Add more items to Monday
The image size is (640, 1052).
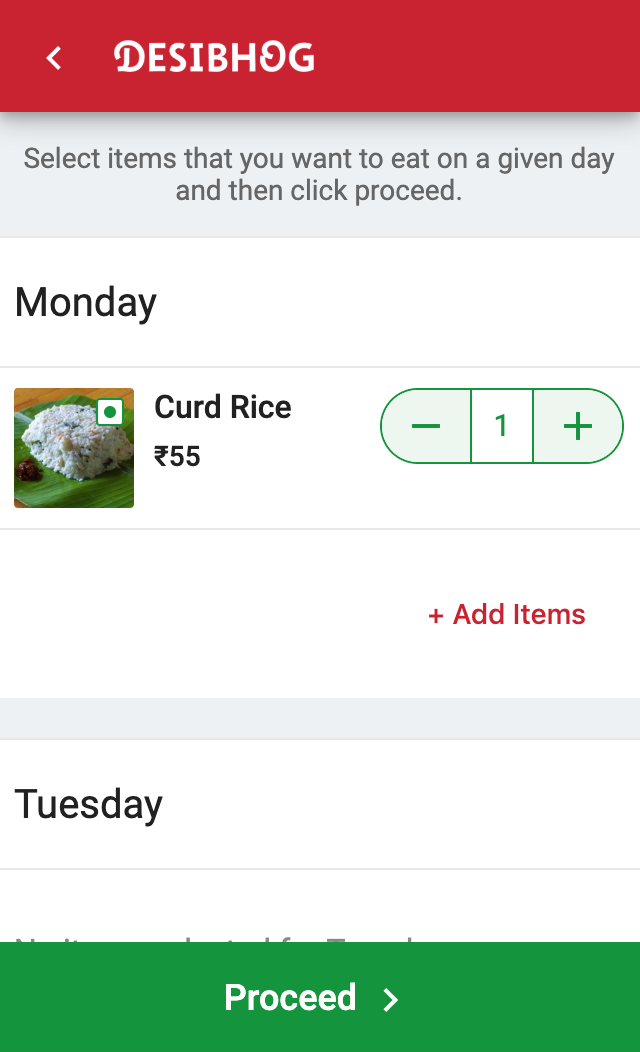(507, 614)
